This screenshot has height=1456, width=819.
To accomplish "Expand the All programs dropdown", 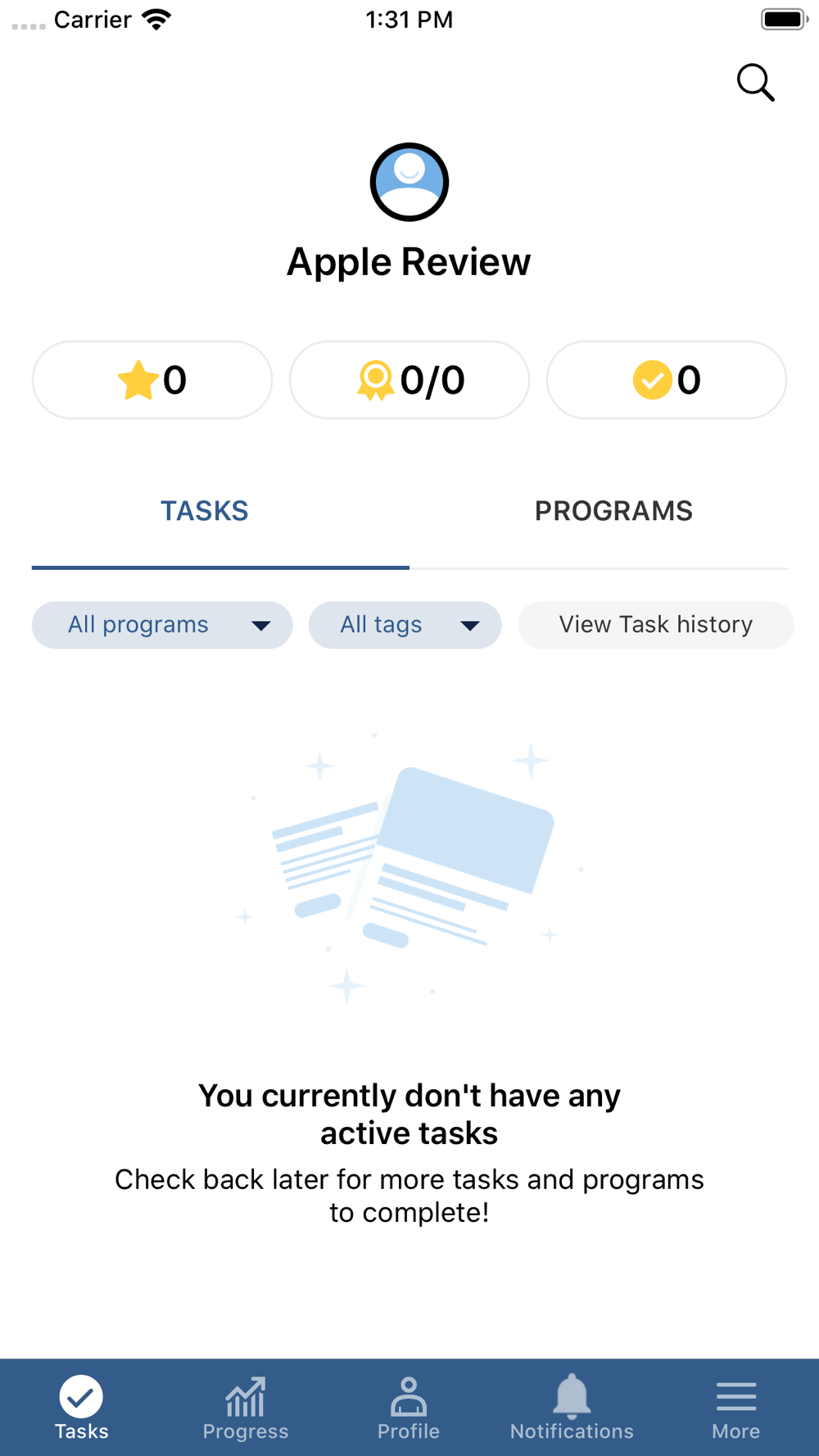I will tap(162, 625).
